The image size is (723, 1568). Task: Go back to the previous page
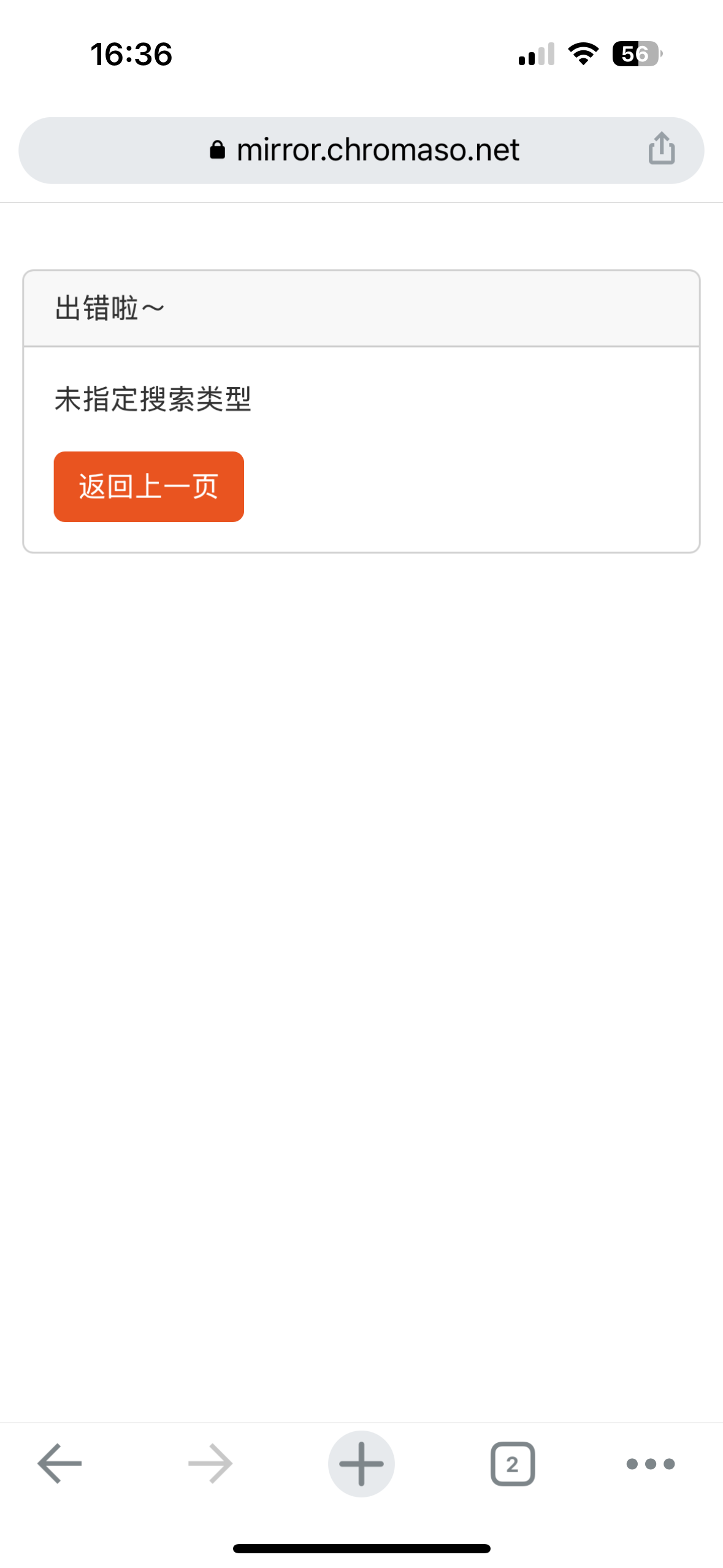(x=59, y=1463)
